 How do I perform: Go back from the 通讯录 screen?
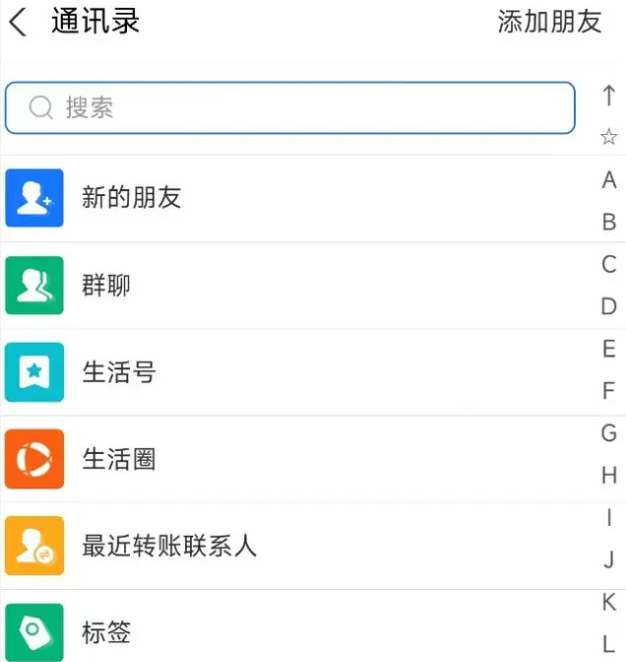tap(18, 22)
